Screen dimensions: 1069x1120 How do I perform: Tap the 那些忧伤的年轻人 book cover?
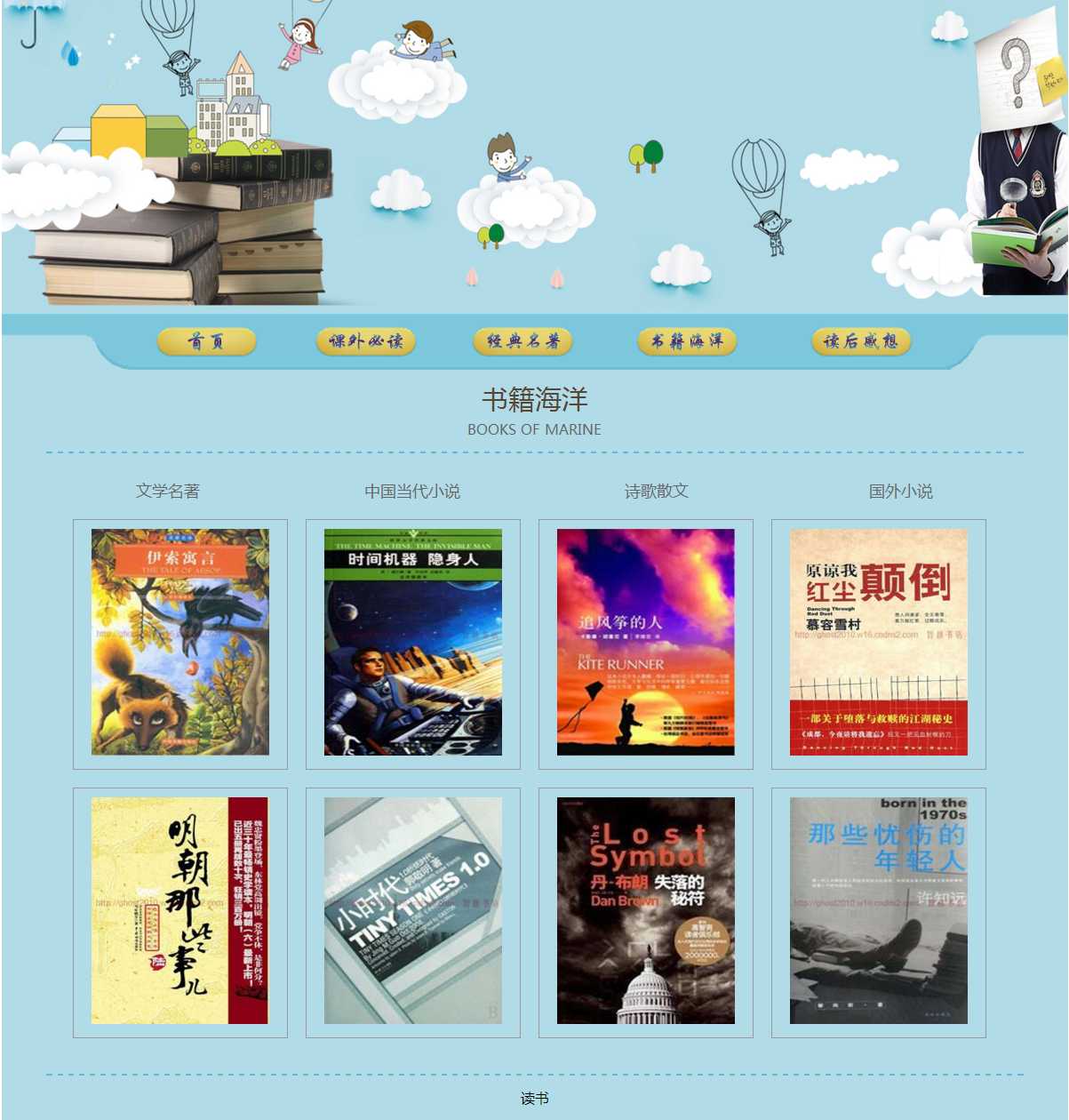(879, 911)
